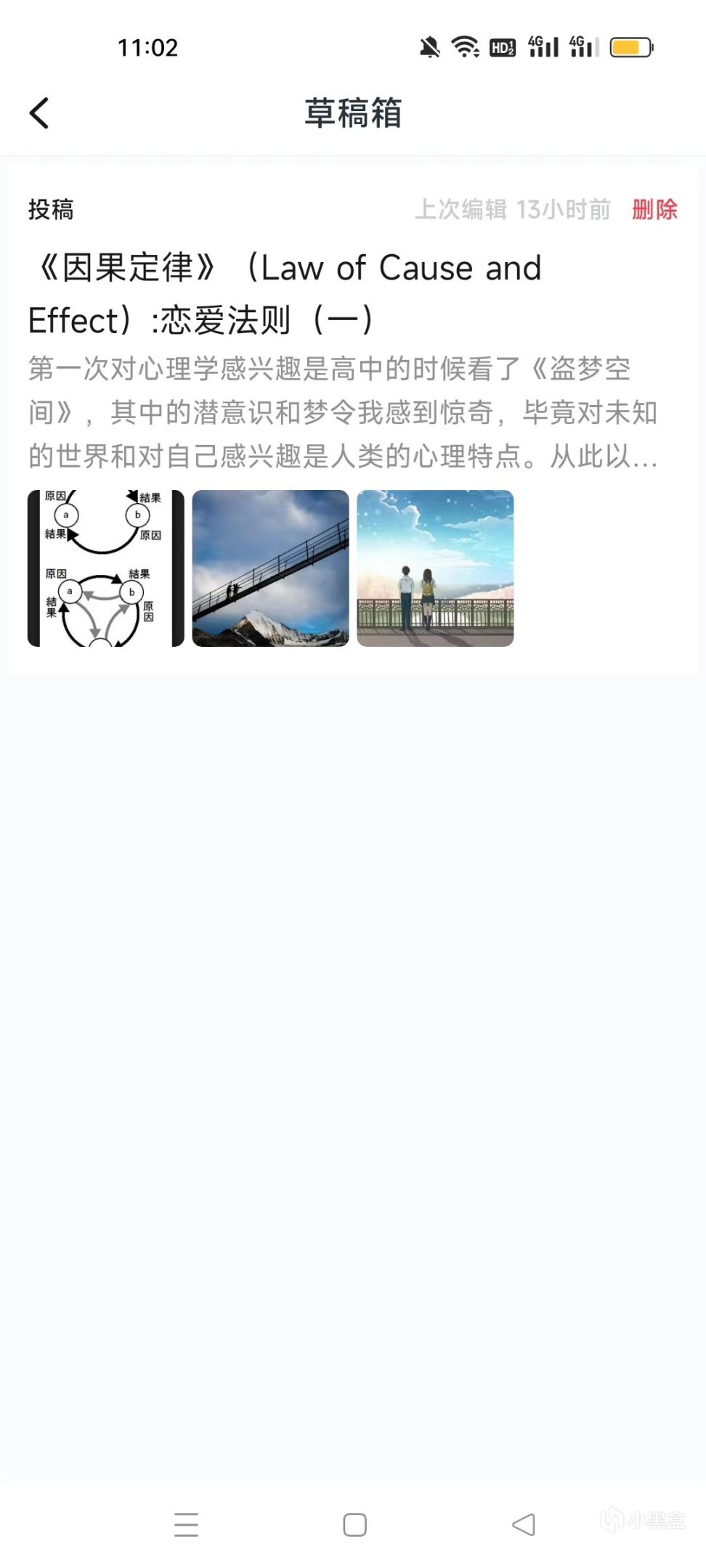The height and width of the screenshot is (1568, 706).
Task: Tap the system home button
Action: [x=354, y=1524]
